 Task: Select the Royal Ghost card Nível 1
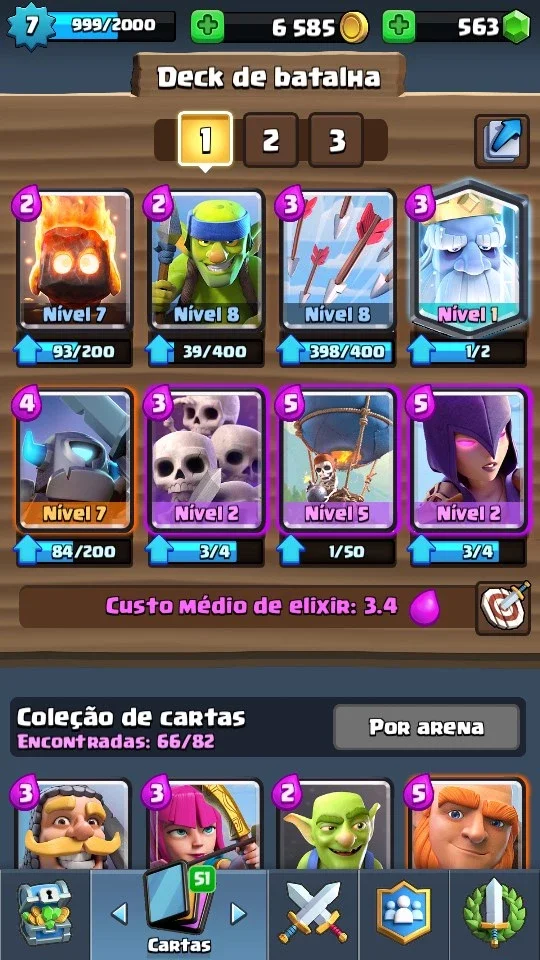coord(468,259)
